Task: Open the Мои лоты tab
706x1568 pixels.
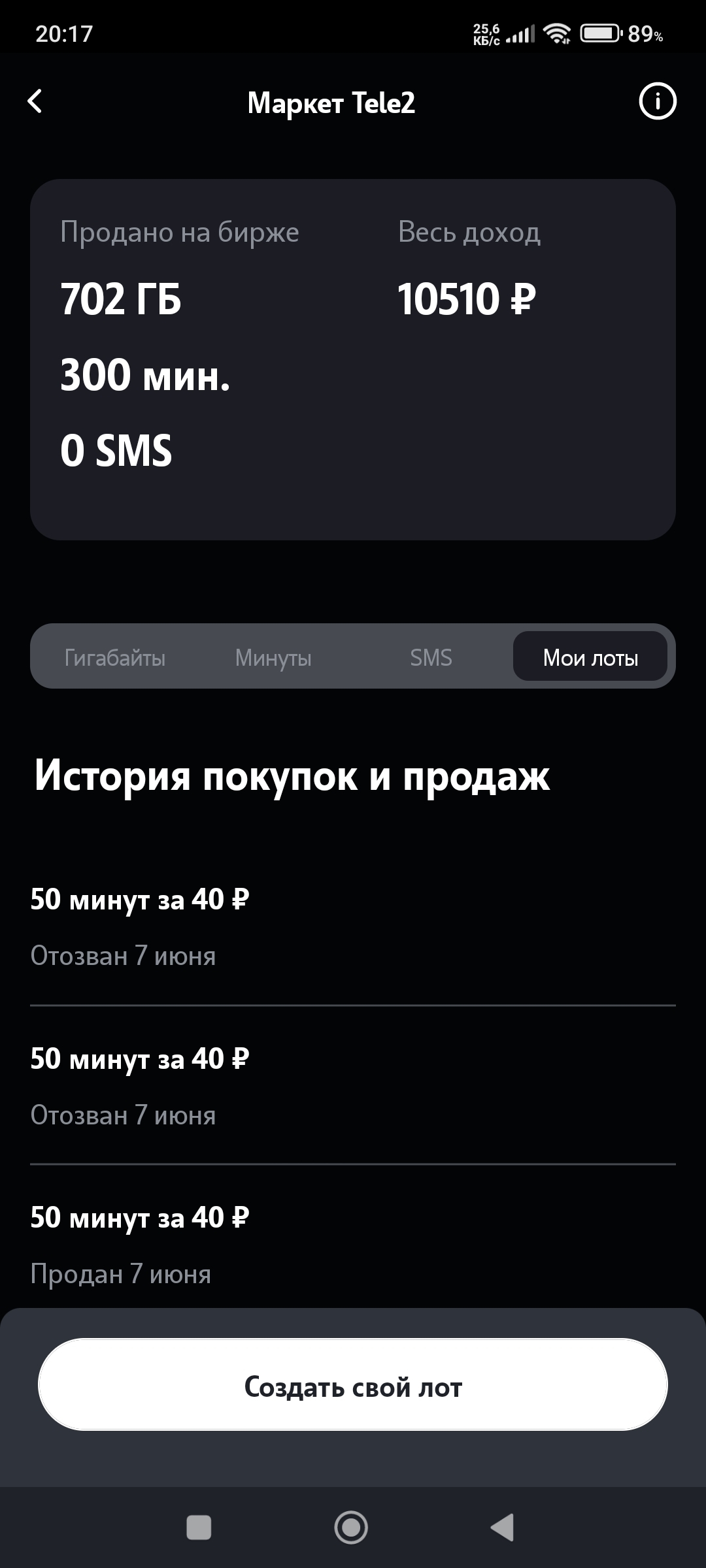Action: pos(590,657)
